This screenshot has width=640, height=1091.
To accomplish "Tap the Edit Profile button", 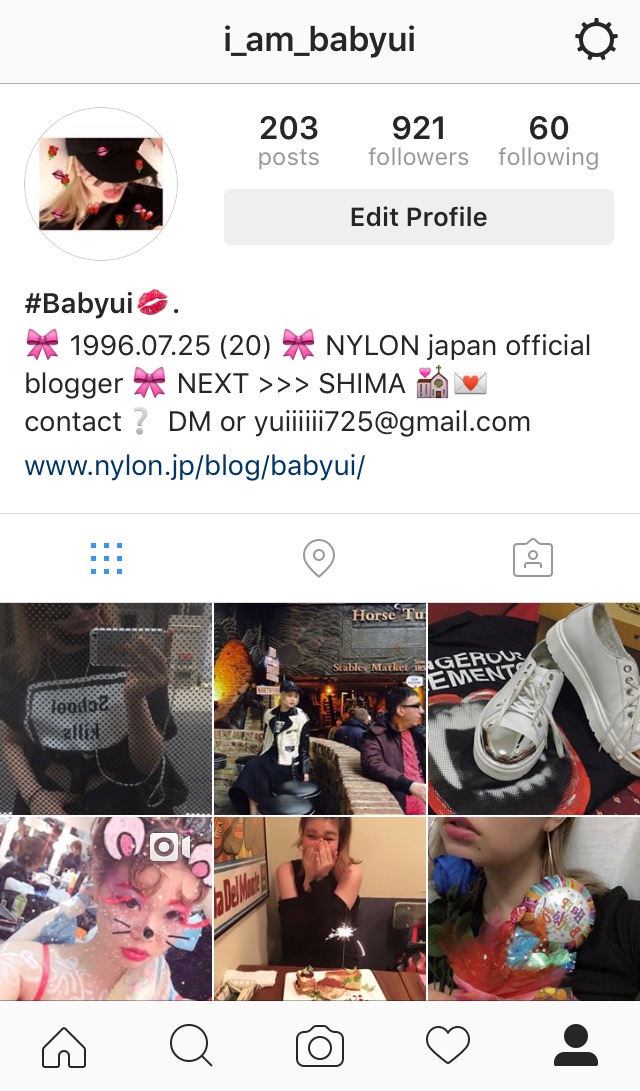I will (x=418, y=217).
